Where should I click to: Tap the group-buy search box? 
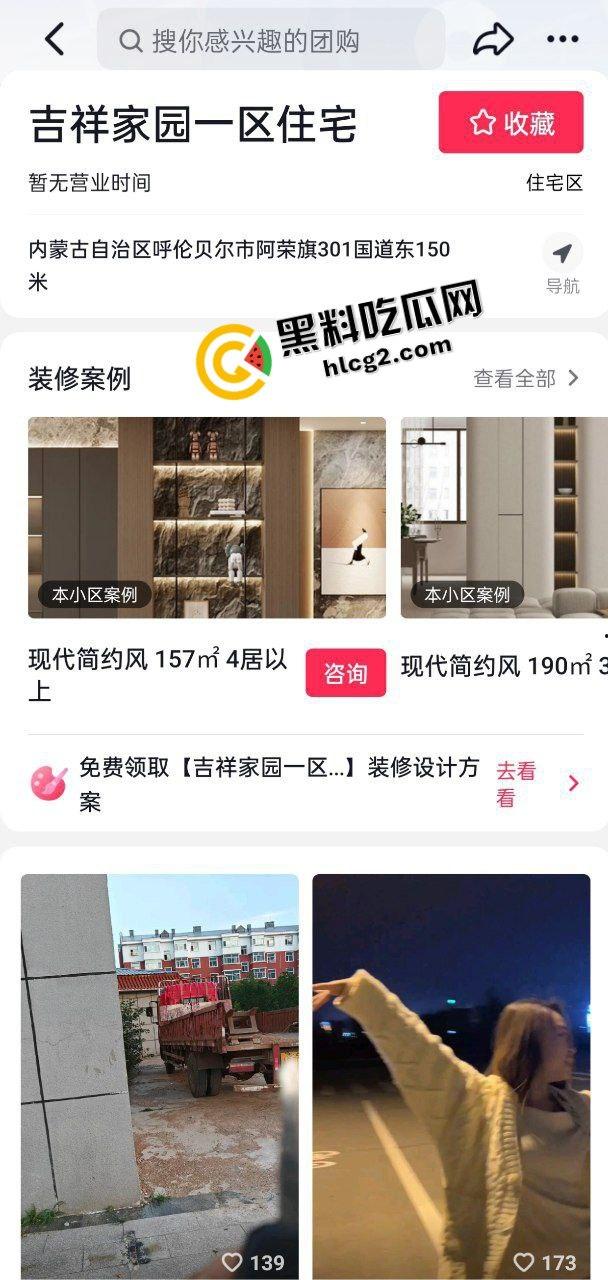tap(270, 40)
